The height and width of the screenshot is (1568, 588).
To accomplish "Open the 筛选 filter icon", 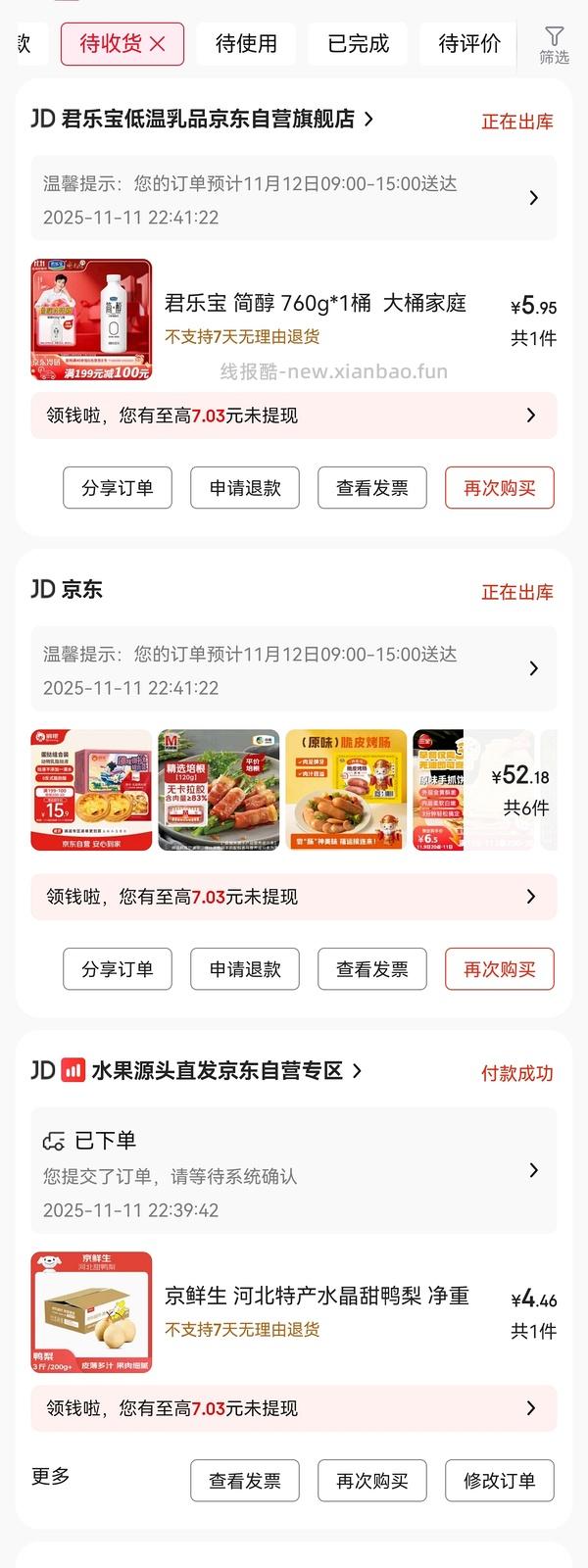I will pos(554,45).
